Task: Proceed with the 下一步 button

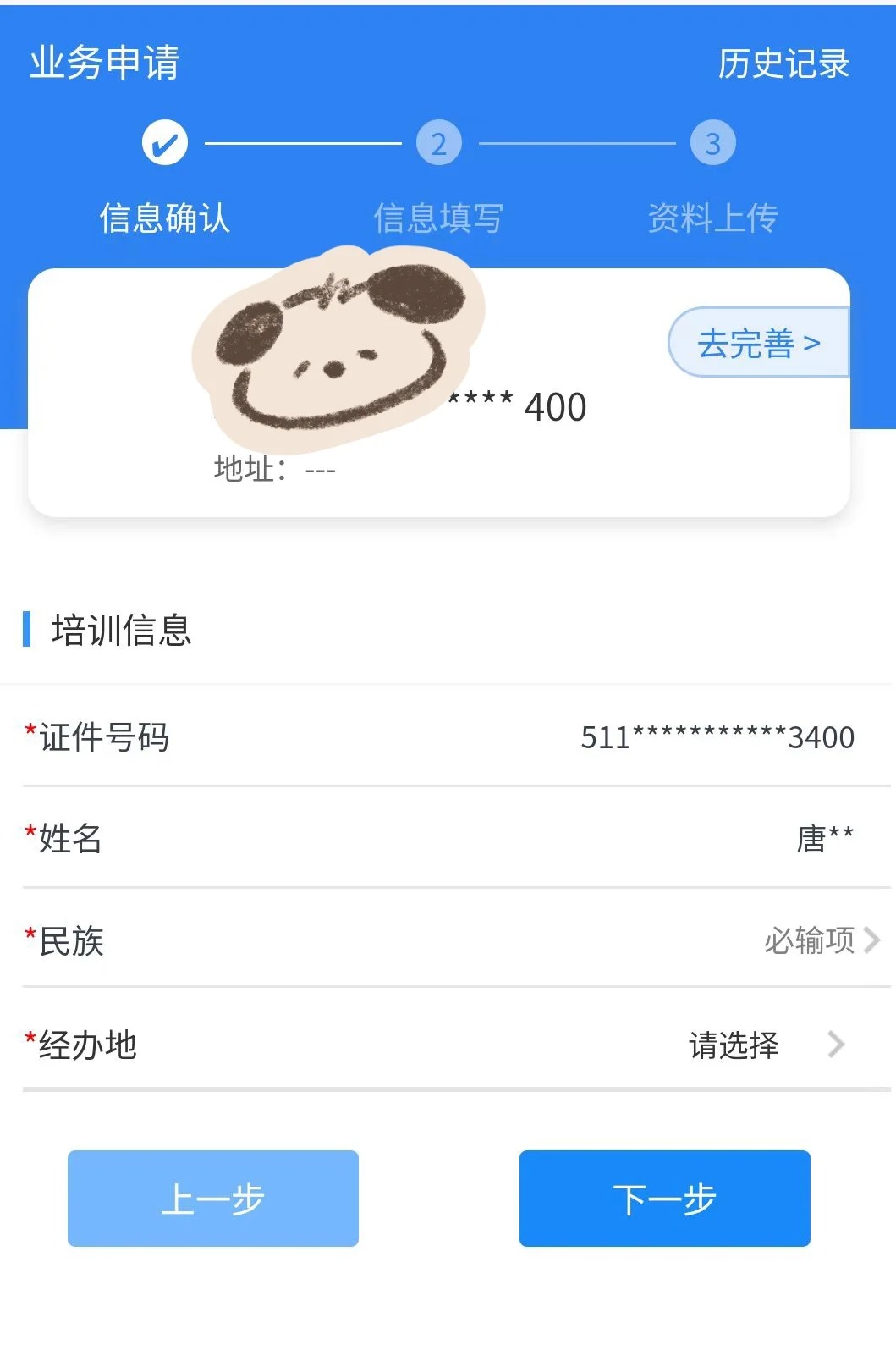Action: click(664, 1198)
